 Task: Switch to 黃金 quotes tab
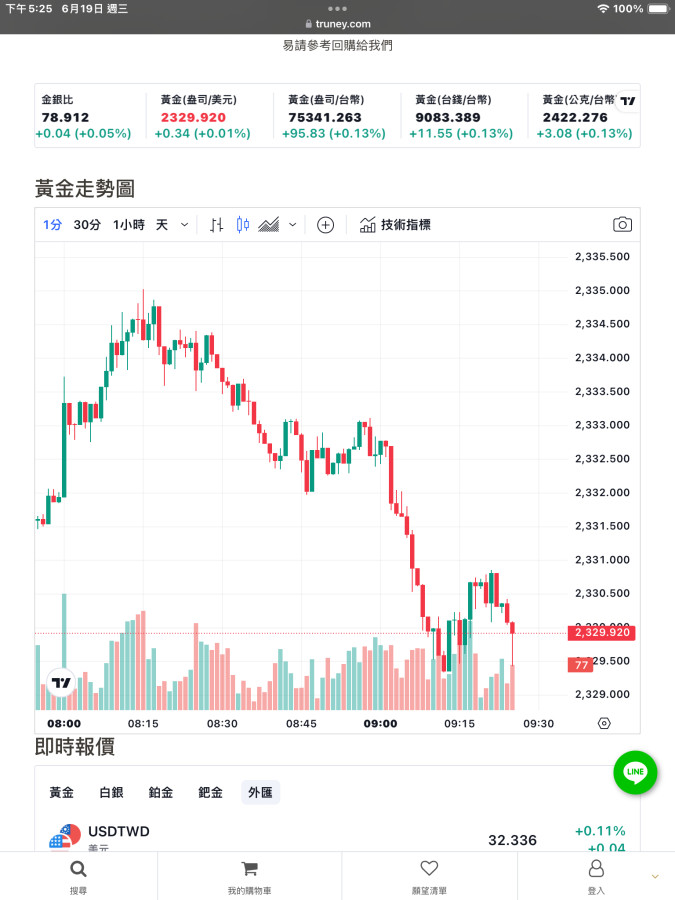click(x=62, y=793)
